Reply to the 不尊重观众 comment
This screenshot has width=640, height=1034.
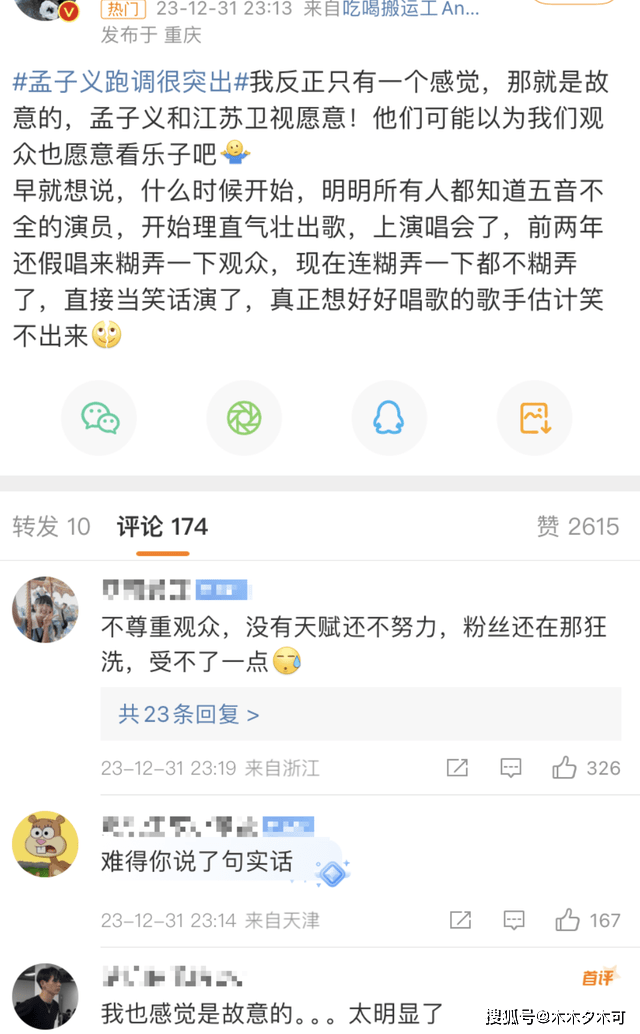[511, 768]
